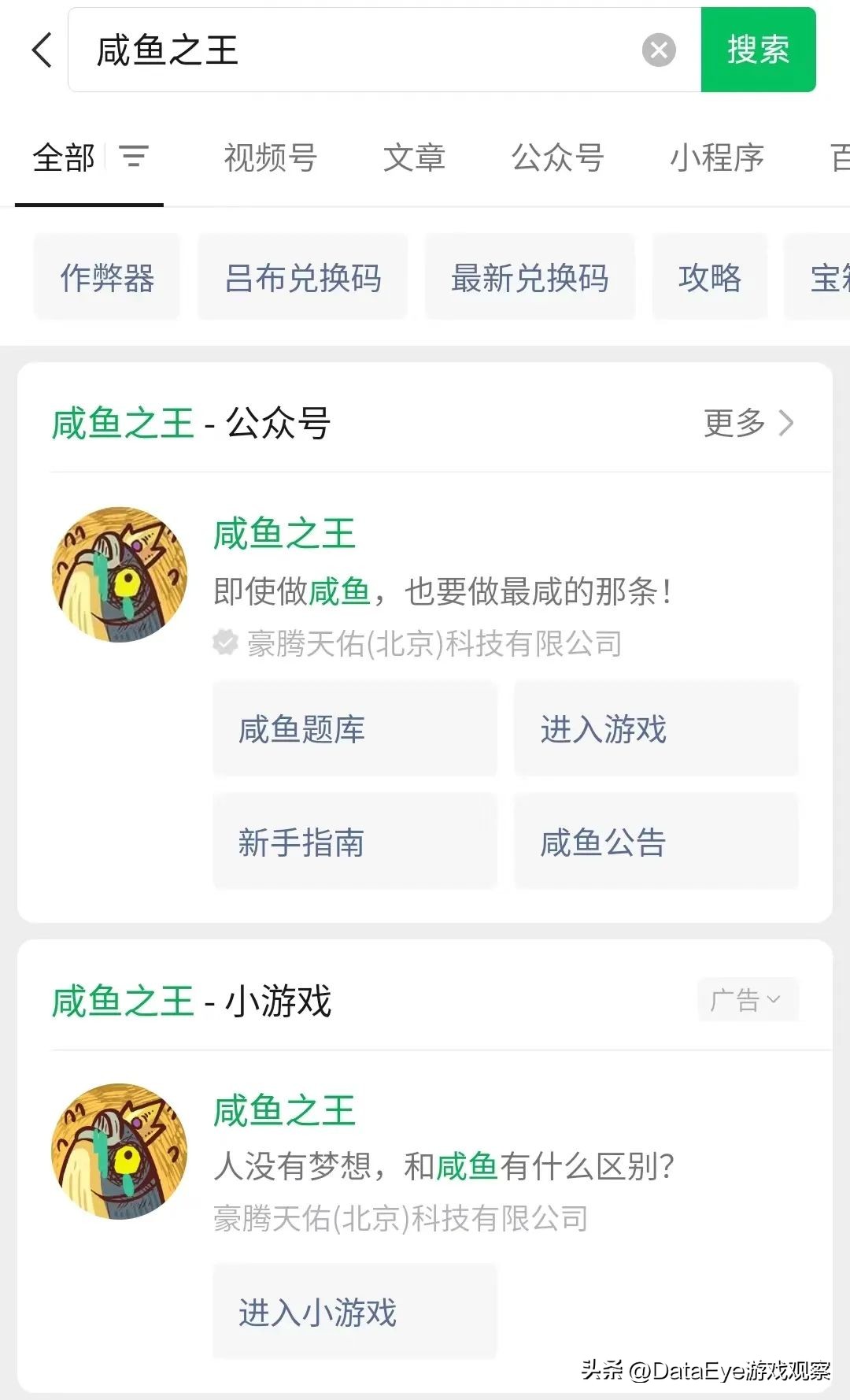Screen dimensions: 850x1400
Task: Tap the arrow next to 更多
Action: click(x=787, y=423)
